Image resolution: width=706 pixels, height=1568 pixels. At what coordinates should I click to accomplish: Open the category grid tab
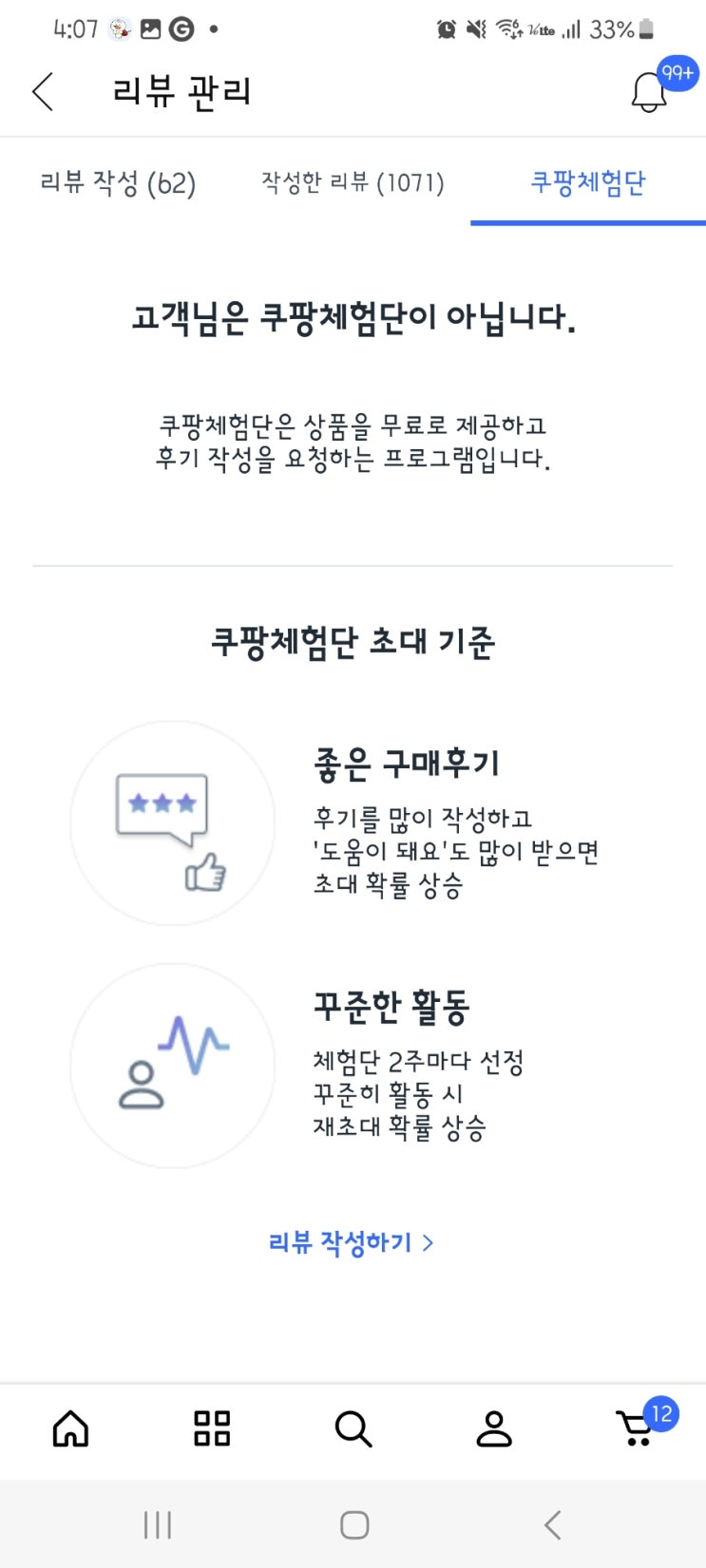click(x=212, y=1428)
